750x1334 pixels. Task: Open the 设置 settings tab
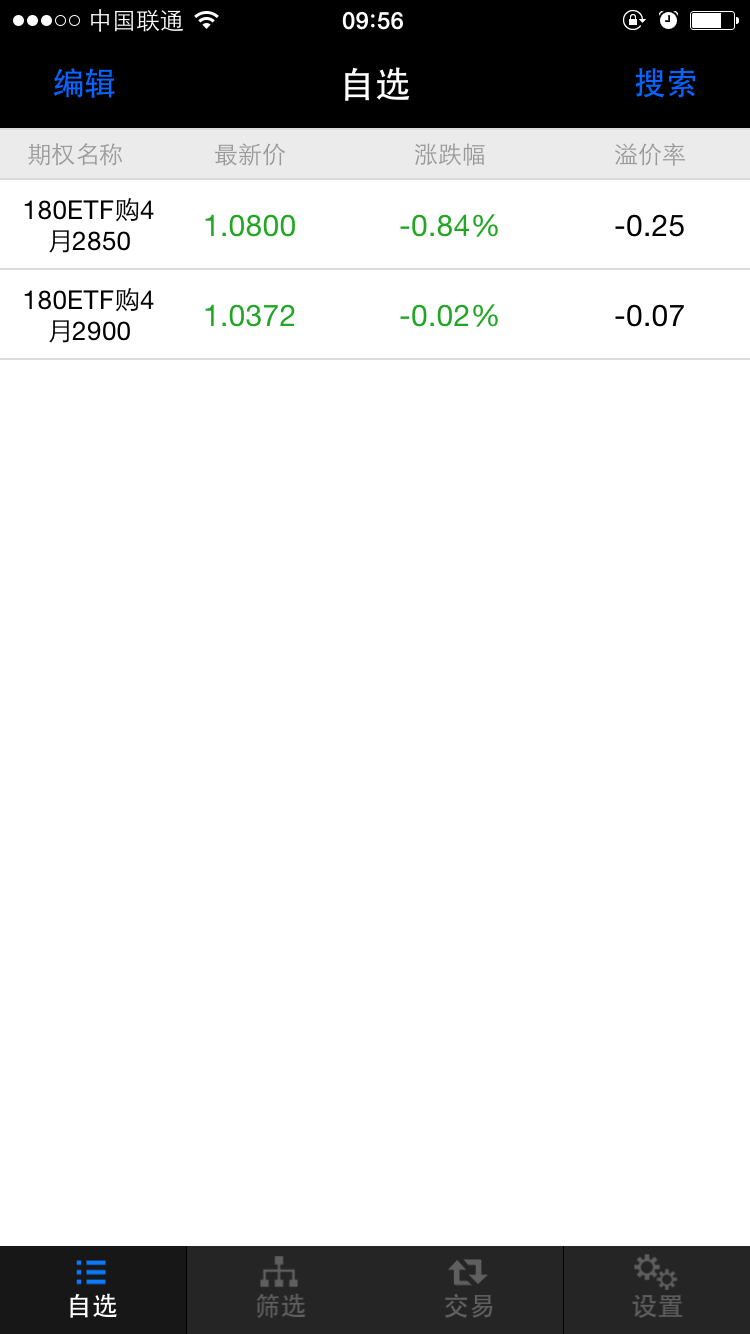pyautogui.click(x=656, y=1289)
